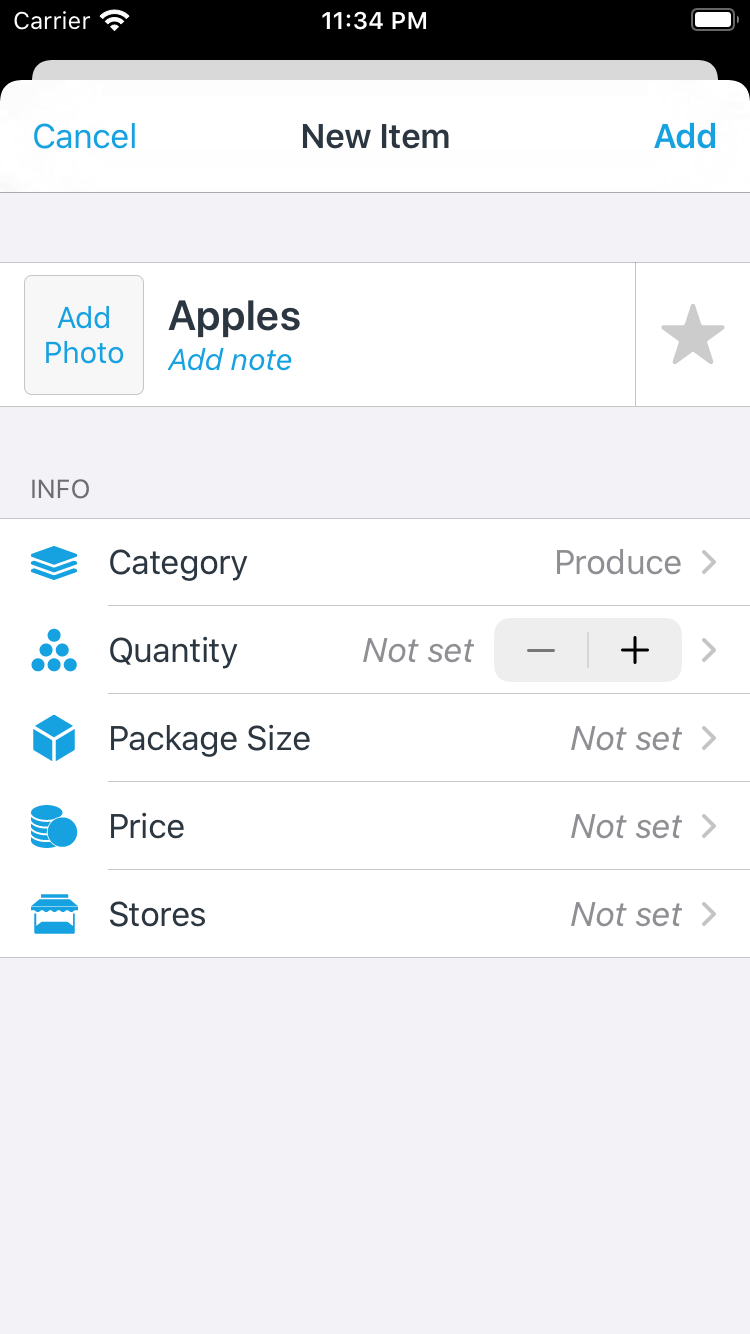Cancel creating the new item
The width and height of the screenshot is (750, 1334).
[84, 137]
